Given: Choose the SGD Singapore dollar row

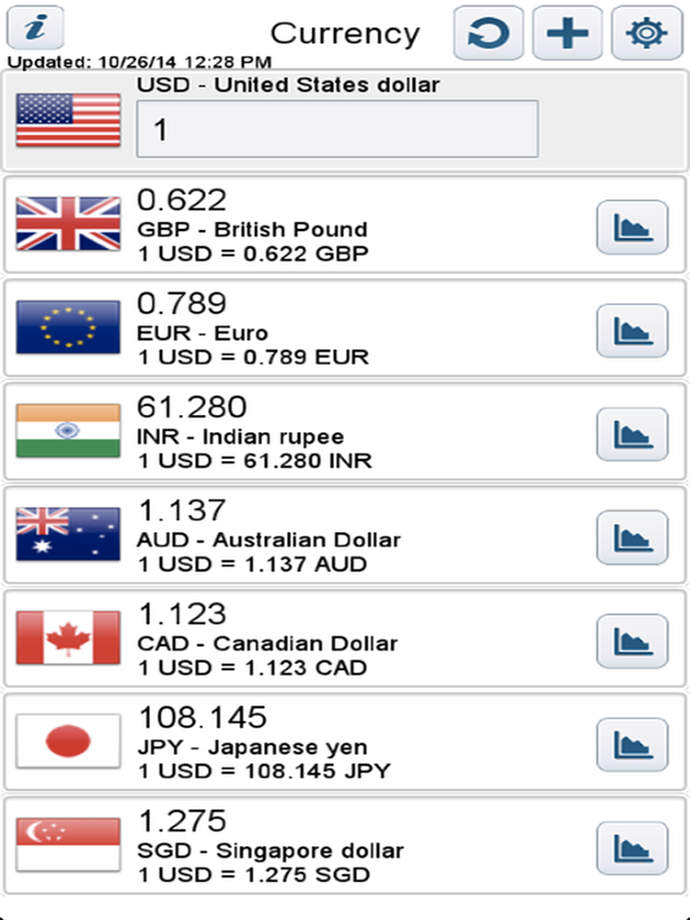Looking at the screenshot, I should pos(300,848).
